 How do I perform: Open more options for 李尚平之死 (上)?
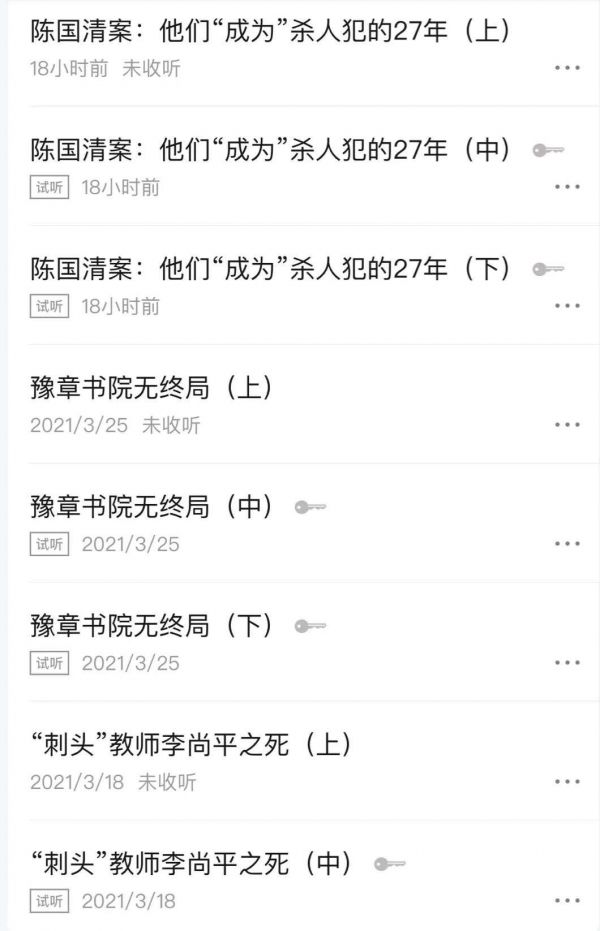pyautogui.click(x=567, y=782)
